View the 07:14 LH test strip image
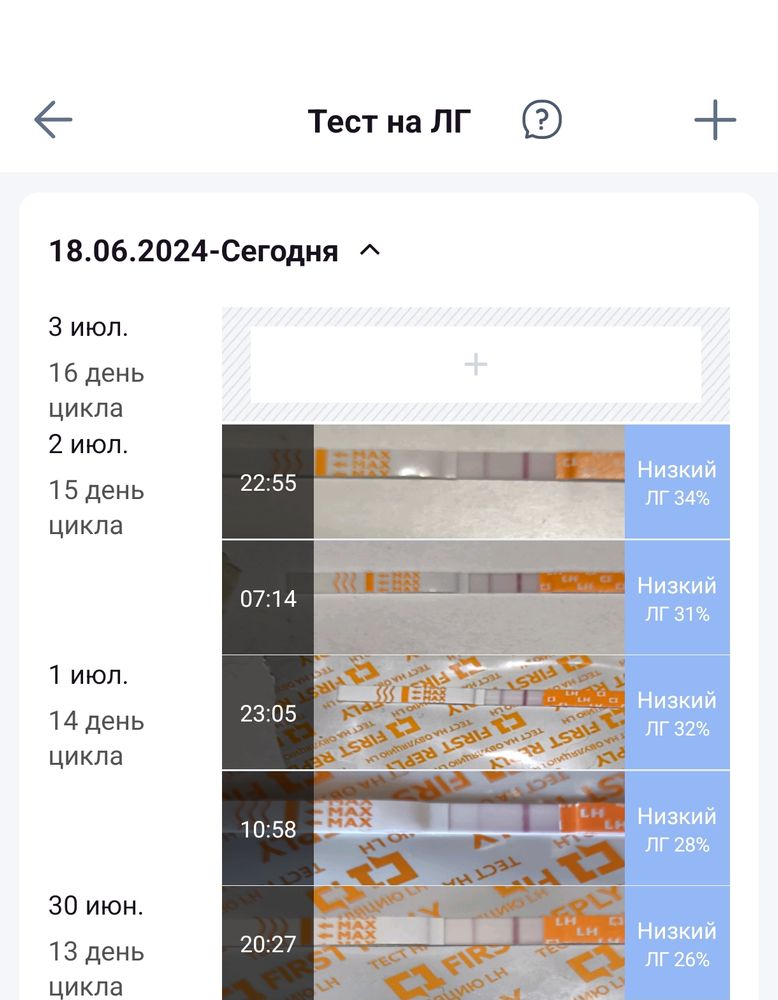 tap(470, 597)
